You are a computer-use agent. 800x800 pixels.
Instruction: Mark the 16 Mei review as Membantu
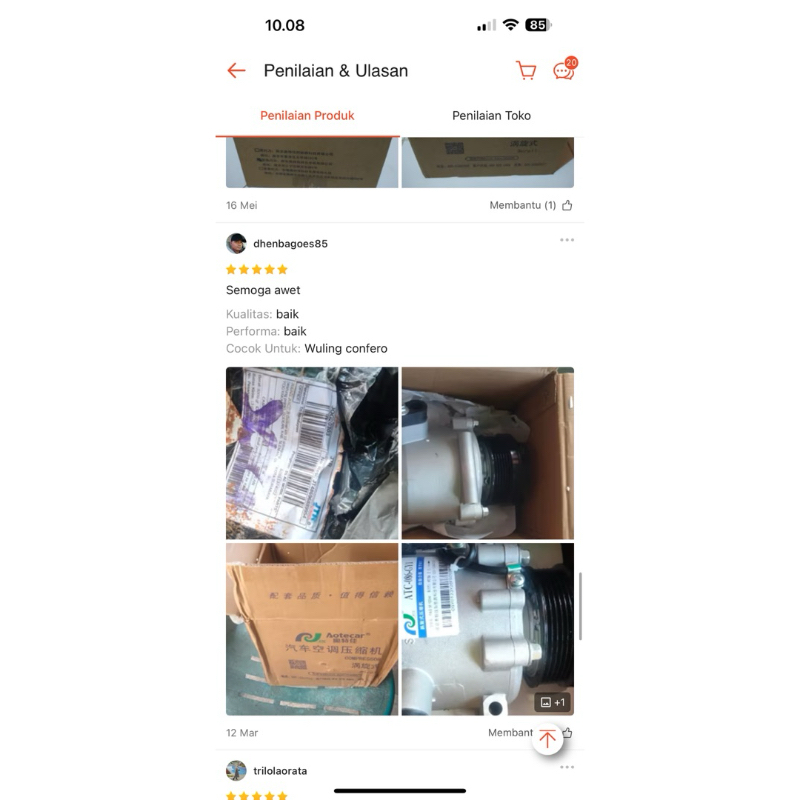531,206
